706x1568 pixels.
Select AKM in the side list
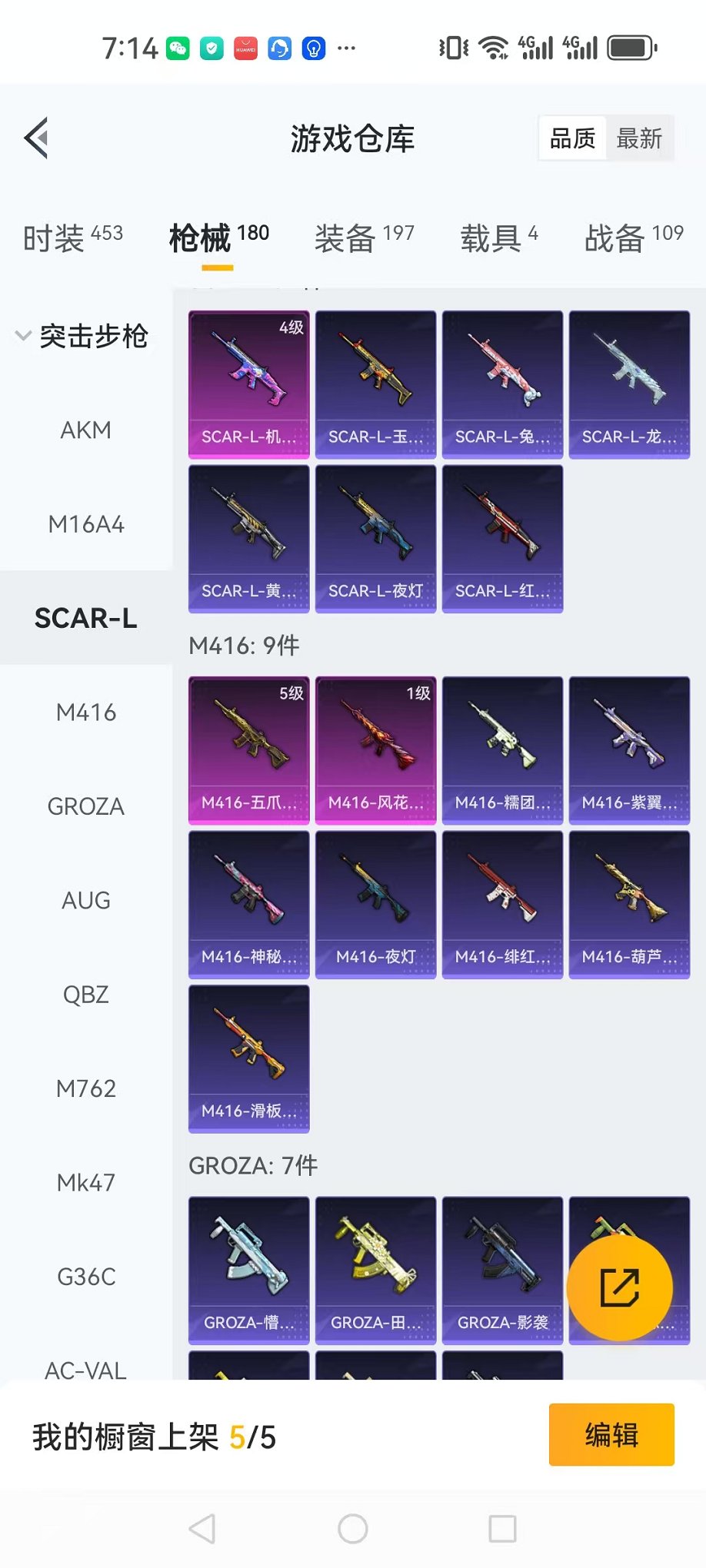85,430
